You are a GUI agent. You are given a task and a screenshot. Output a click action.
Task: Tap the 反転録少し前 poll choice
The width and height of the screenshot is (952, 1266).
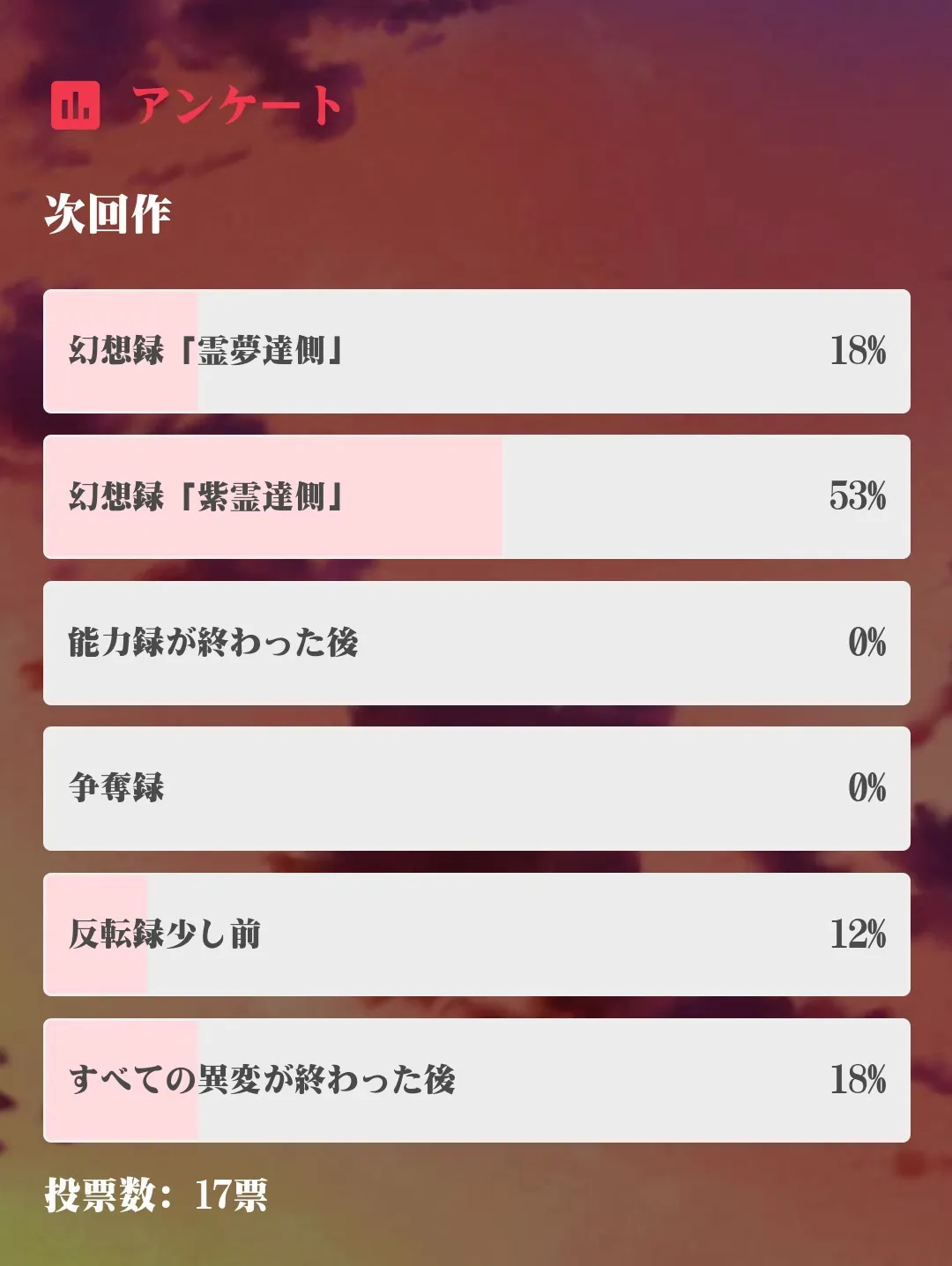point(476,935)
